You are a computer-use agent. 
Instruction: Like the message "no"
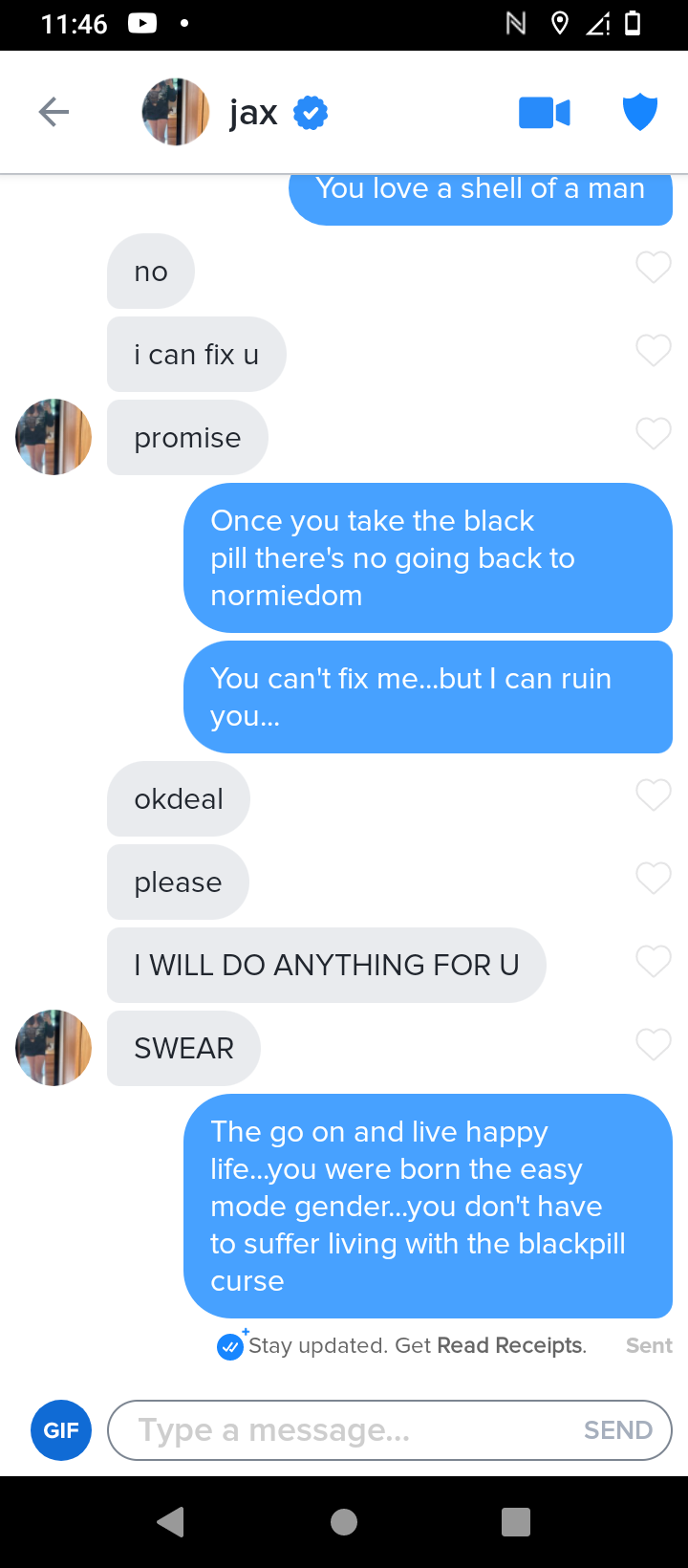pyautogui.click(x=654, y=268)
